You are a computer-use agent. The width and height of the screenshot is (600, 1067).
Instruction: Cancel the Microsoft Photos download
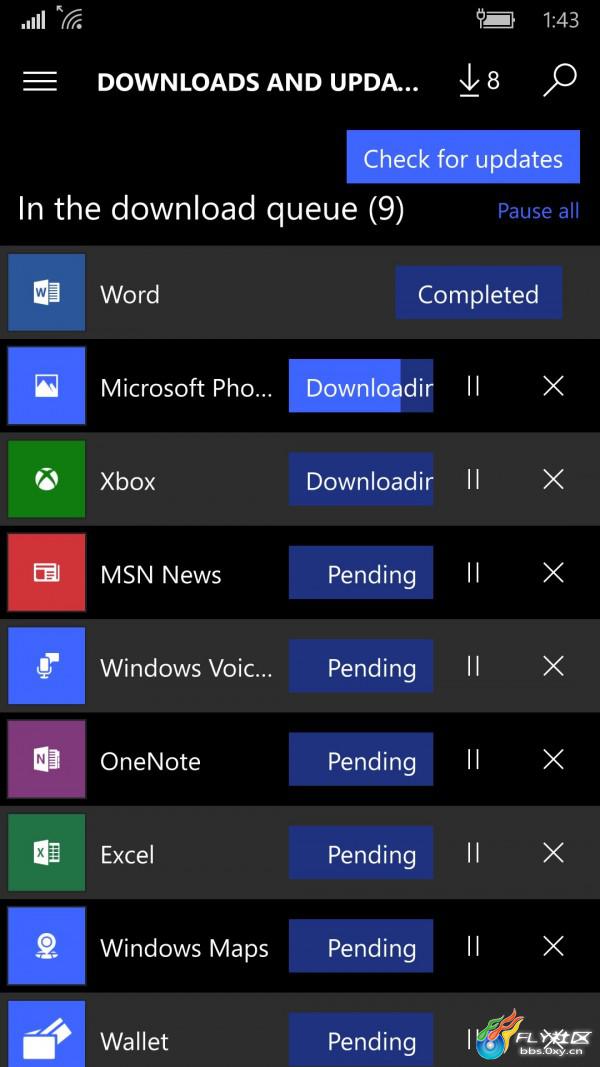554,387
